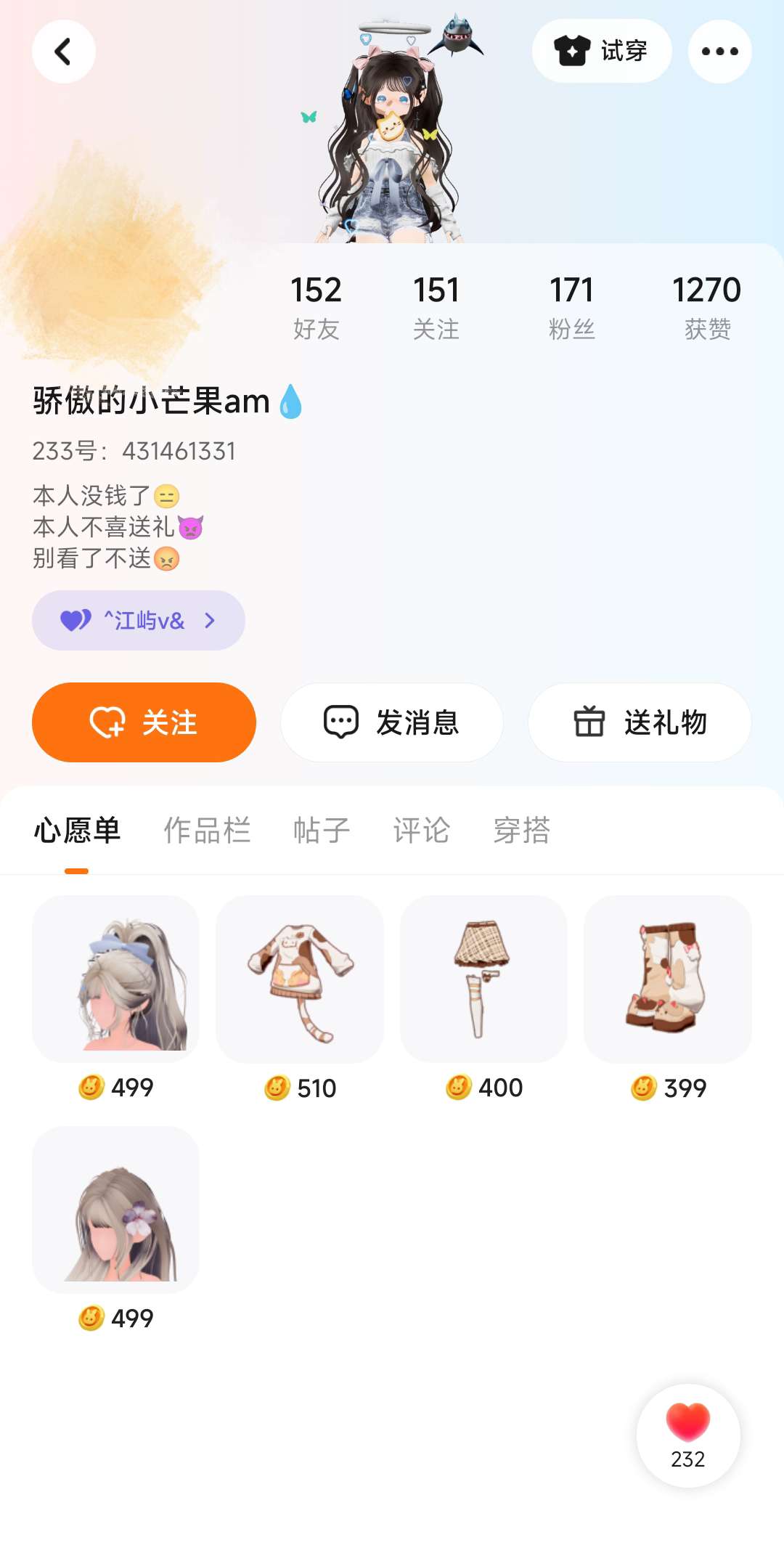784x1561 pixels.
Task: Follow this user with the orange 关注 button
Action: [x=144, y=722]
